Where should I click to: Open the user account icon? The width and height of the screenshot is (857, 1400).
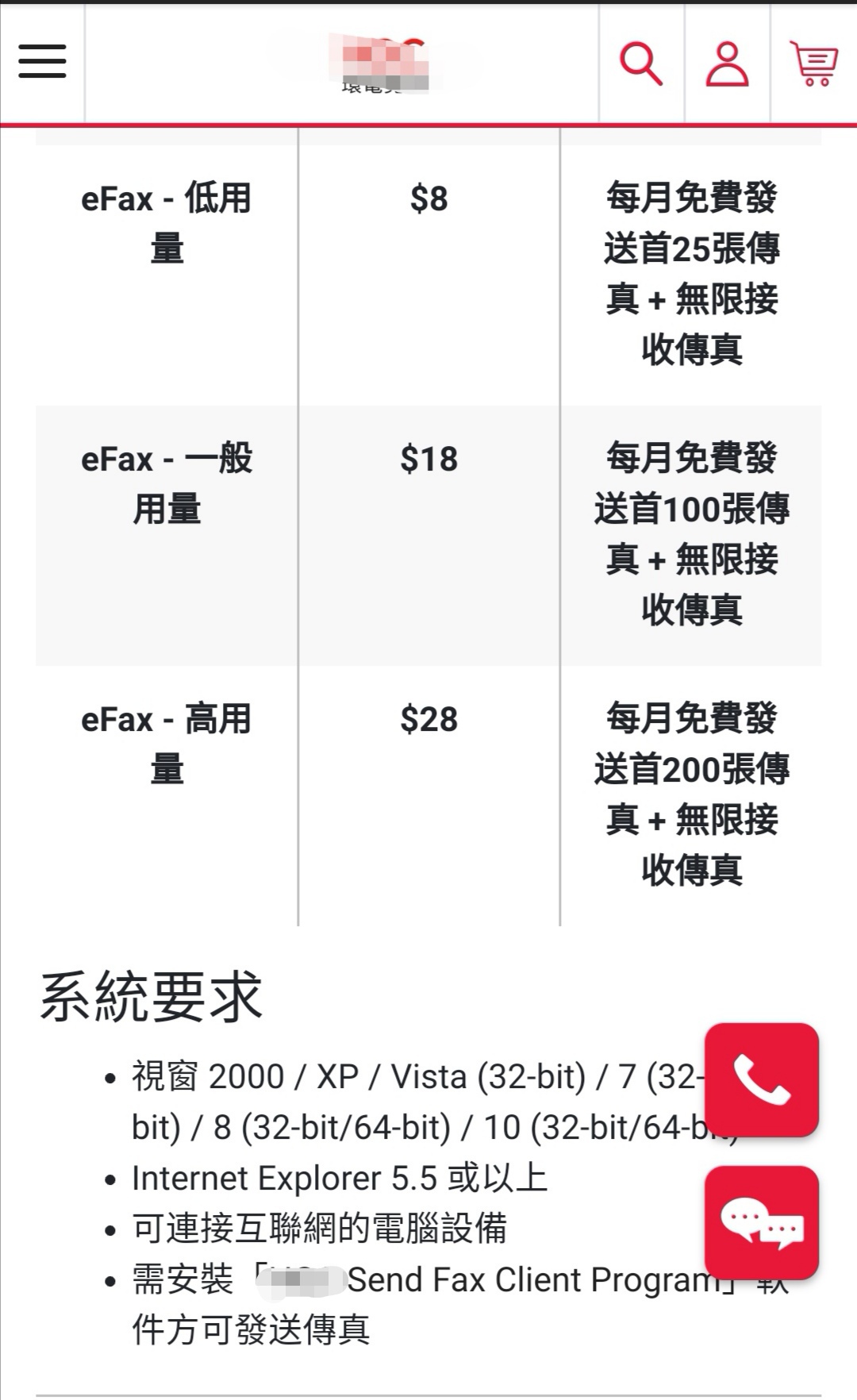727,63
